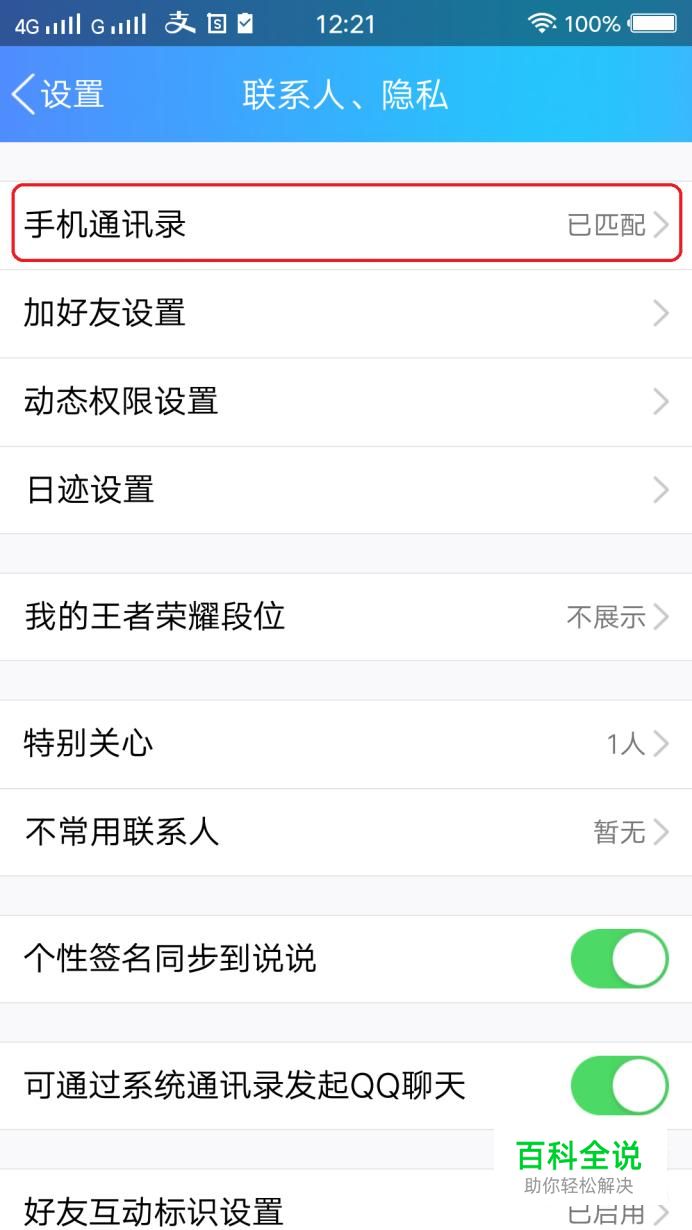Open 不常用联系人

[x=346, y=832]
